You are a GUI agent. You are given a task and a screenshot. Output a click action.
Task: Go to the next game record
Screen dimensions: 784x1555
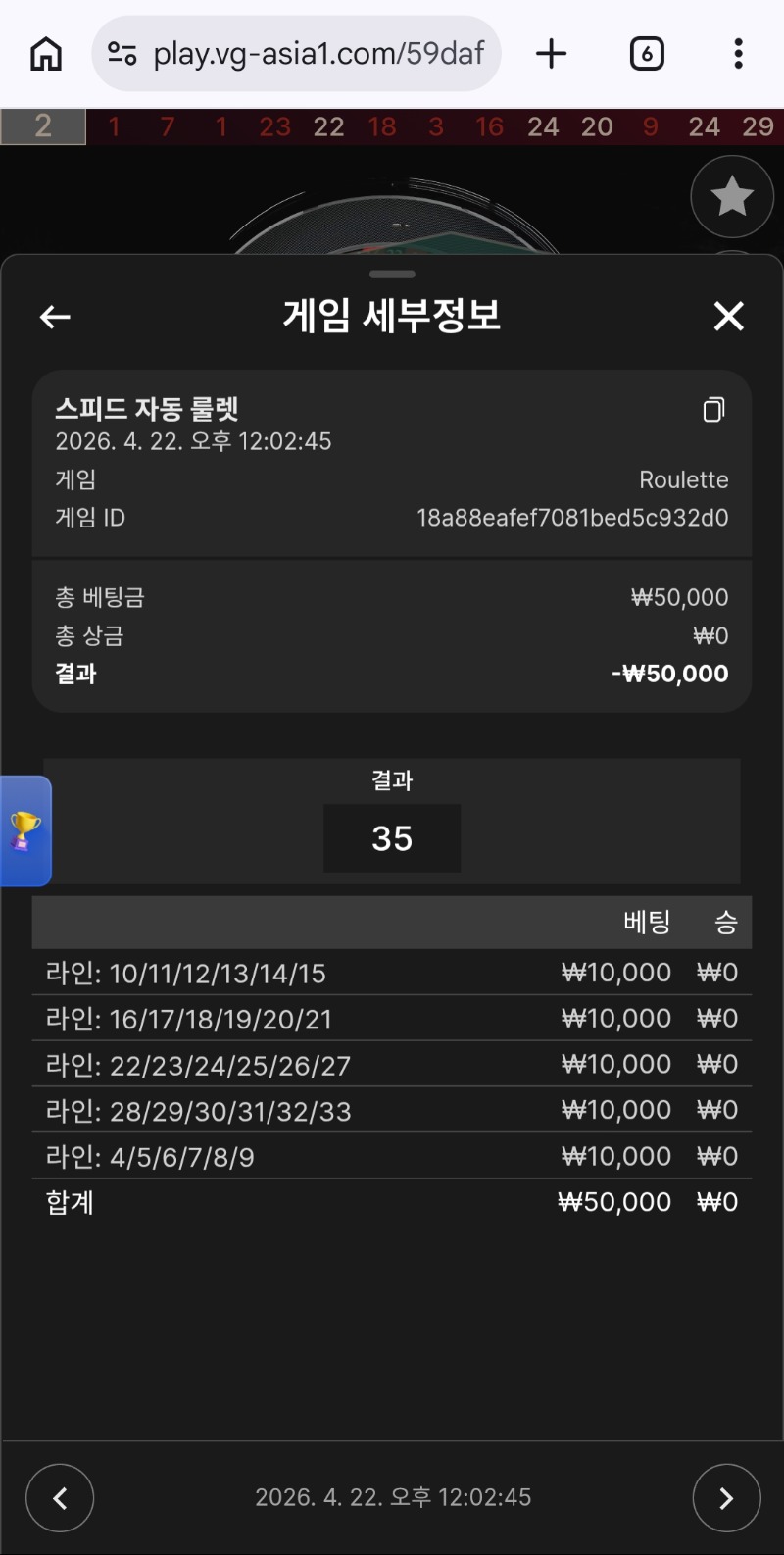[x=726, y=1497]
